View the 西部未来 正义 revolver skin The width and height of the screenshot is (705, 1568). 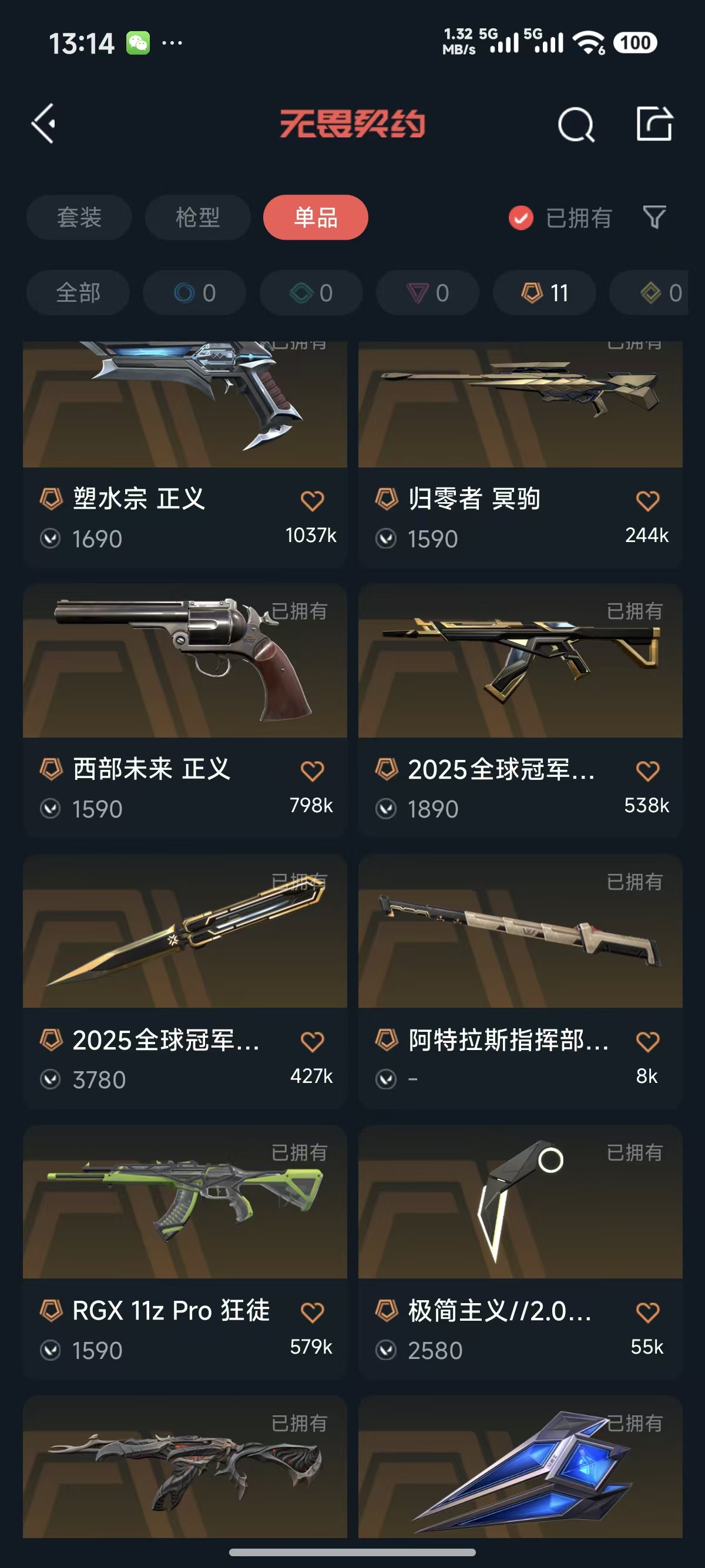click(x=184, y=664)
